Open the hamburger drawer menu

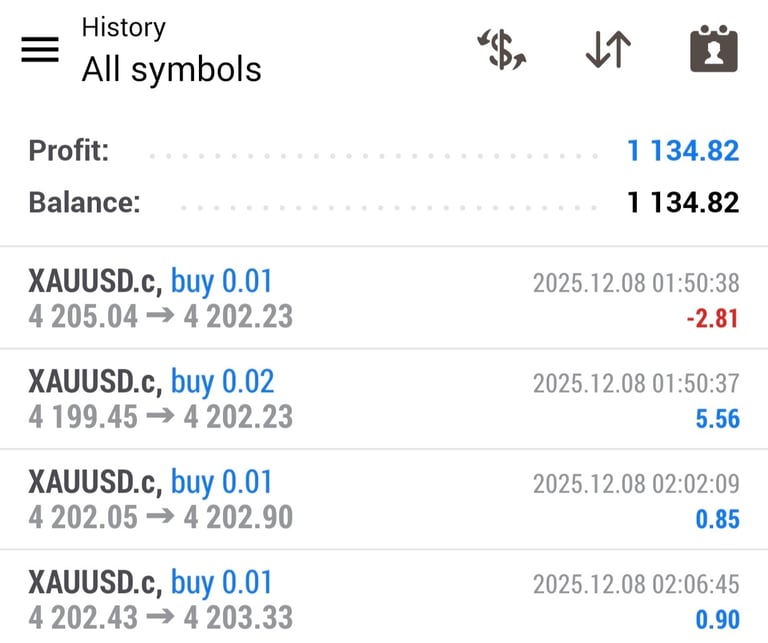[40, 49]
